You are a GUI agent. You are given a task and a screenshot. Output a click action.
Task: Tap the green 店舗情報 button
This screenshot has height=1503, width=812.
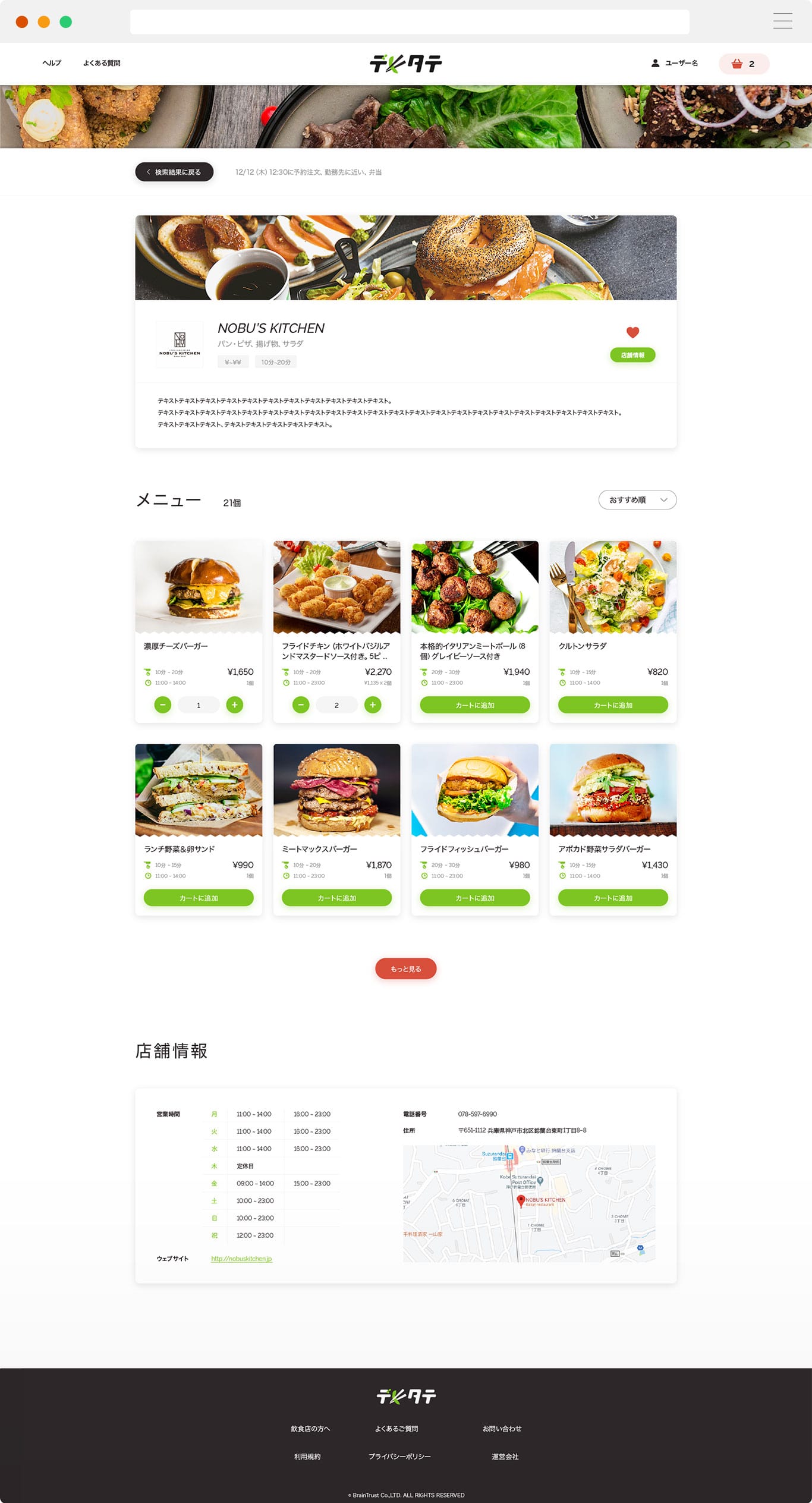[x=632, y=355]
